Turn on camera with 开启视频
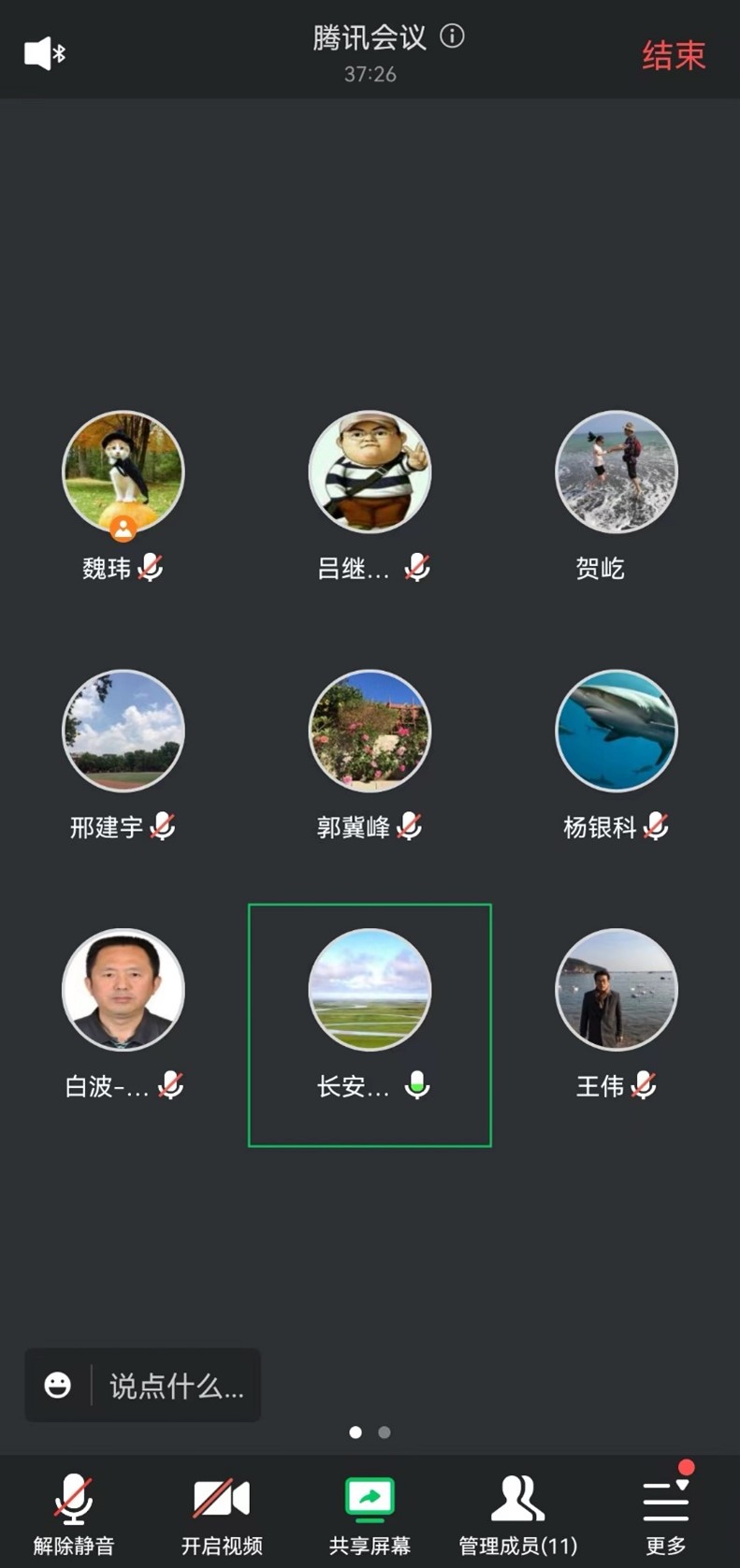Screen dimensions: 740x1568 (222, 1513)
